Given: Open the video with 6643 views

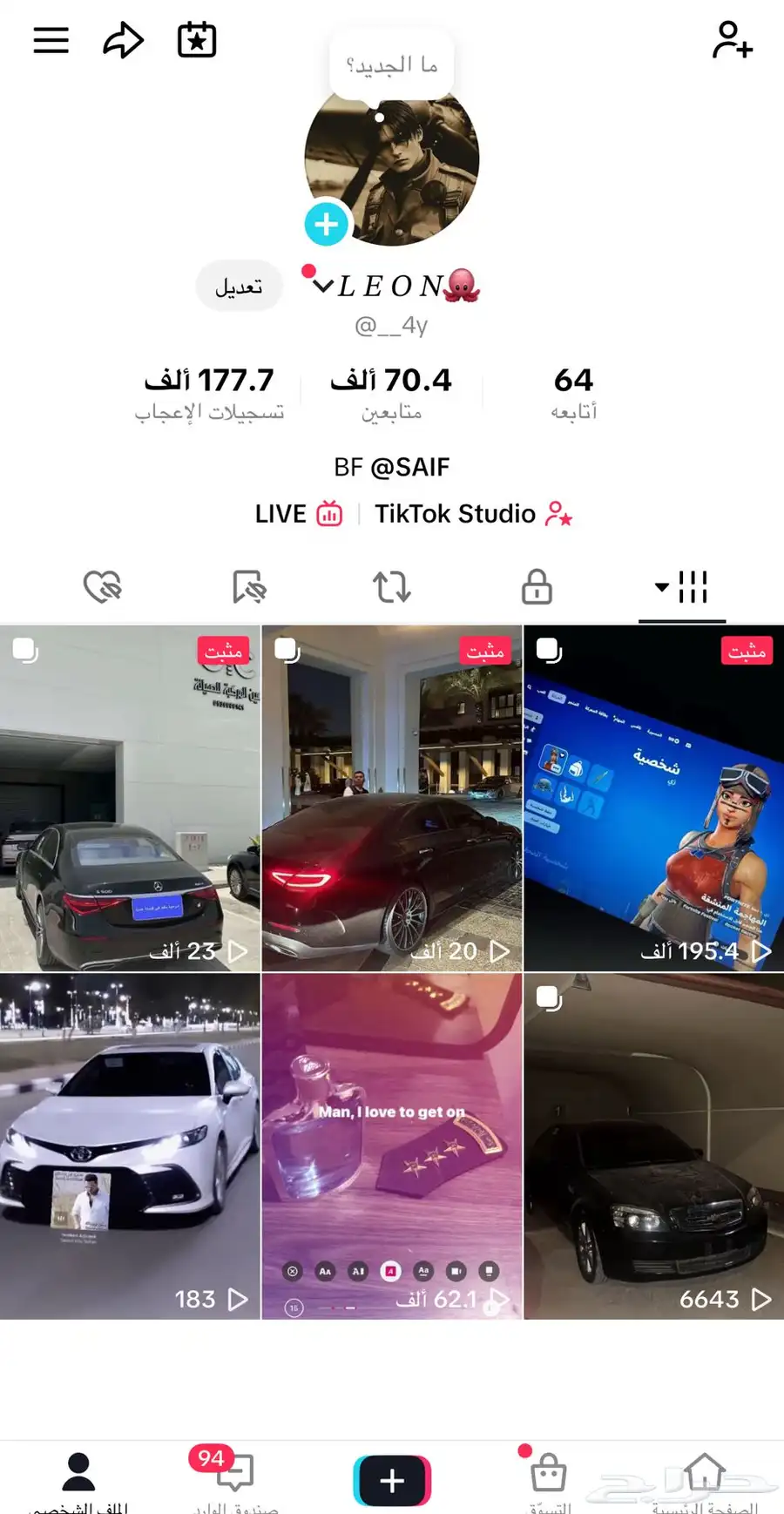Looking at the screenshot, I should [x=654, y=1146].
